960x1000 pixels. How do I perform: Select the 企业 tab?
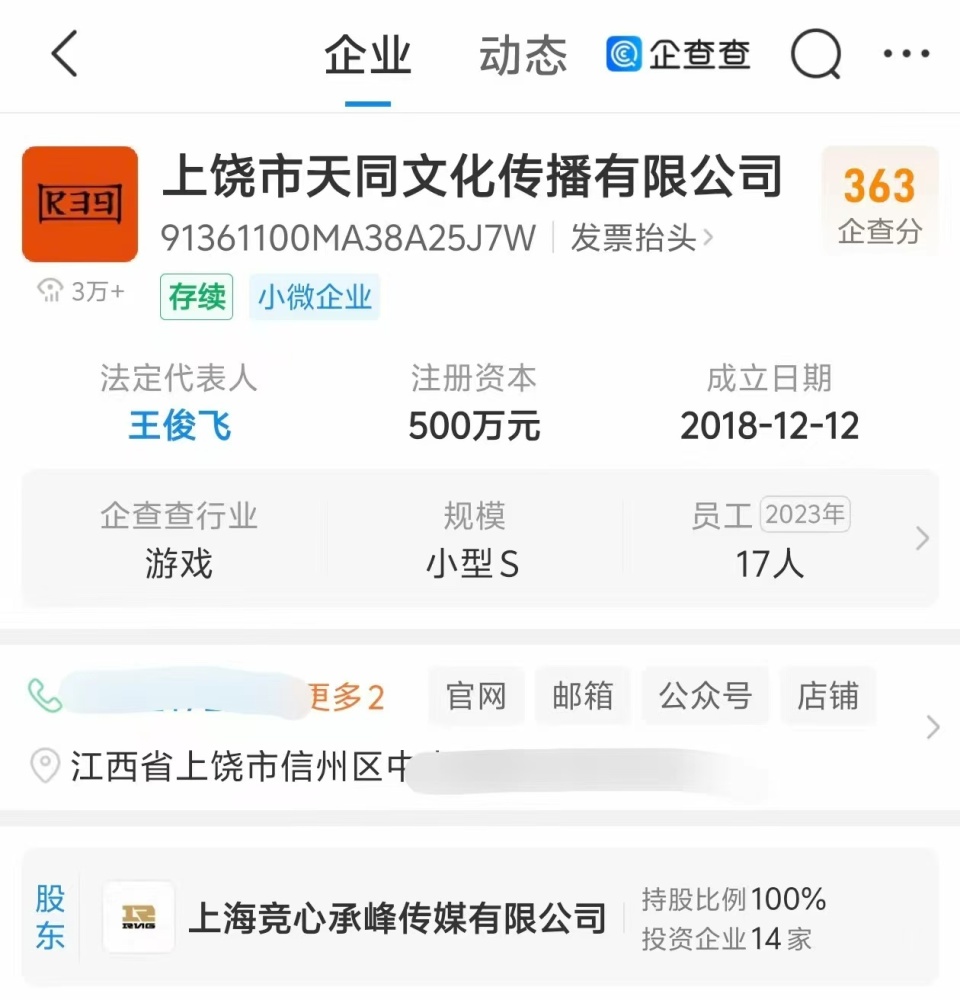click(x=367, y=55)
